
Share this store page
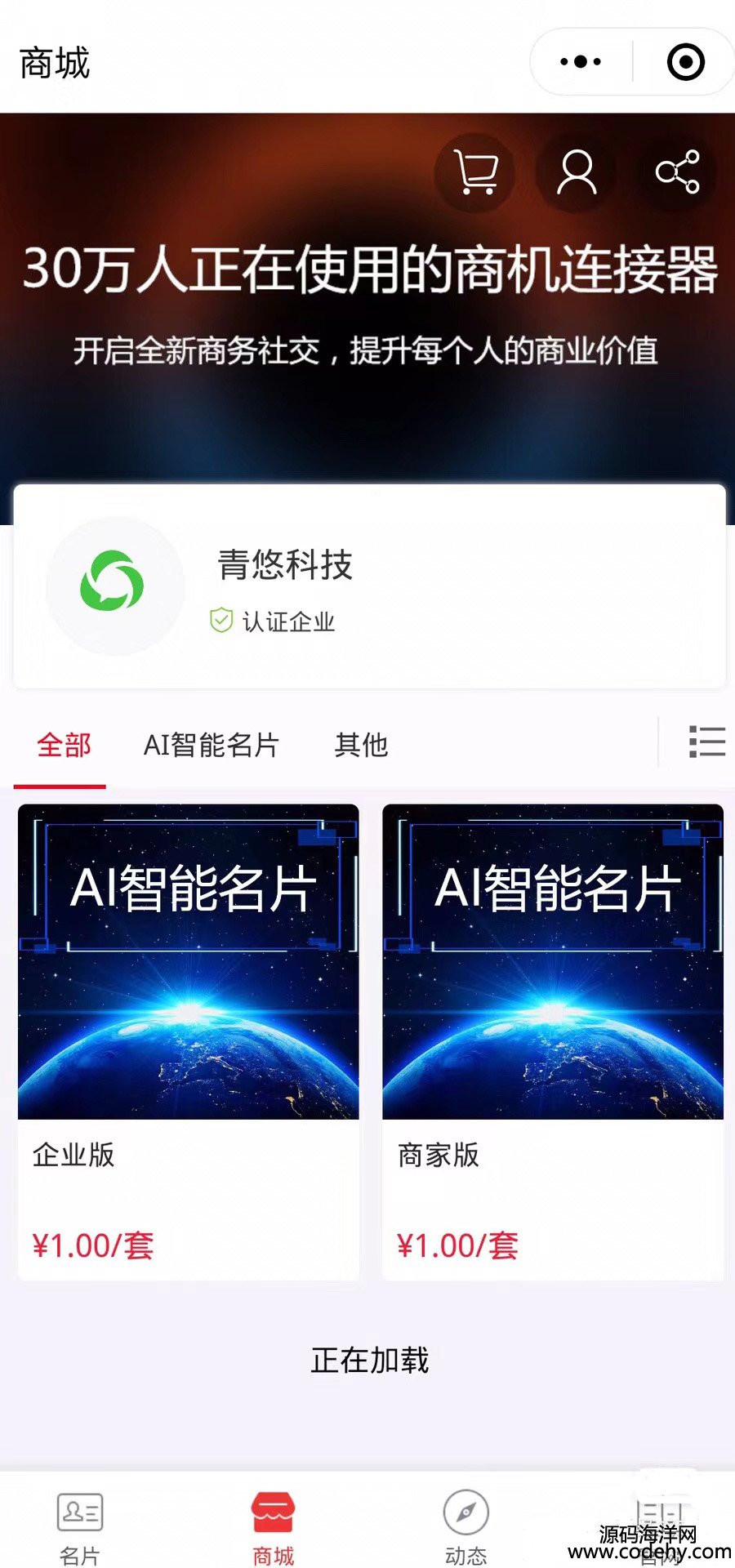(x=677, y=172)
